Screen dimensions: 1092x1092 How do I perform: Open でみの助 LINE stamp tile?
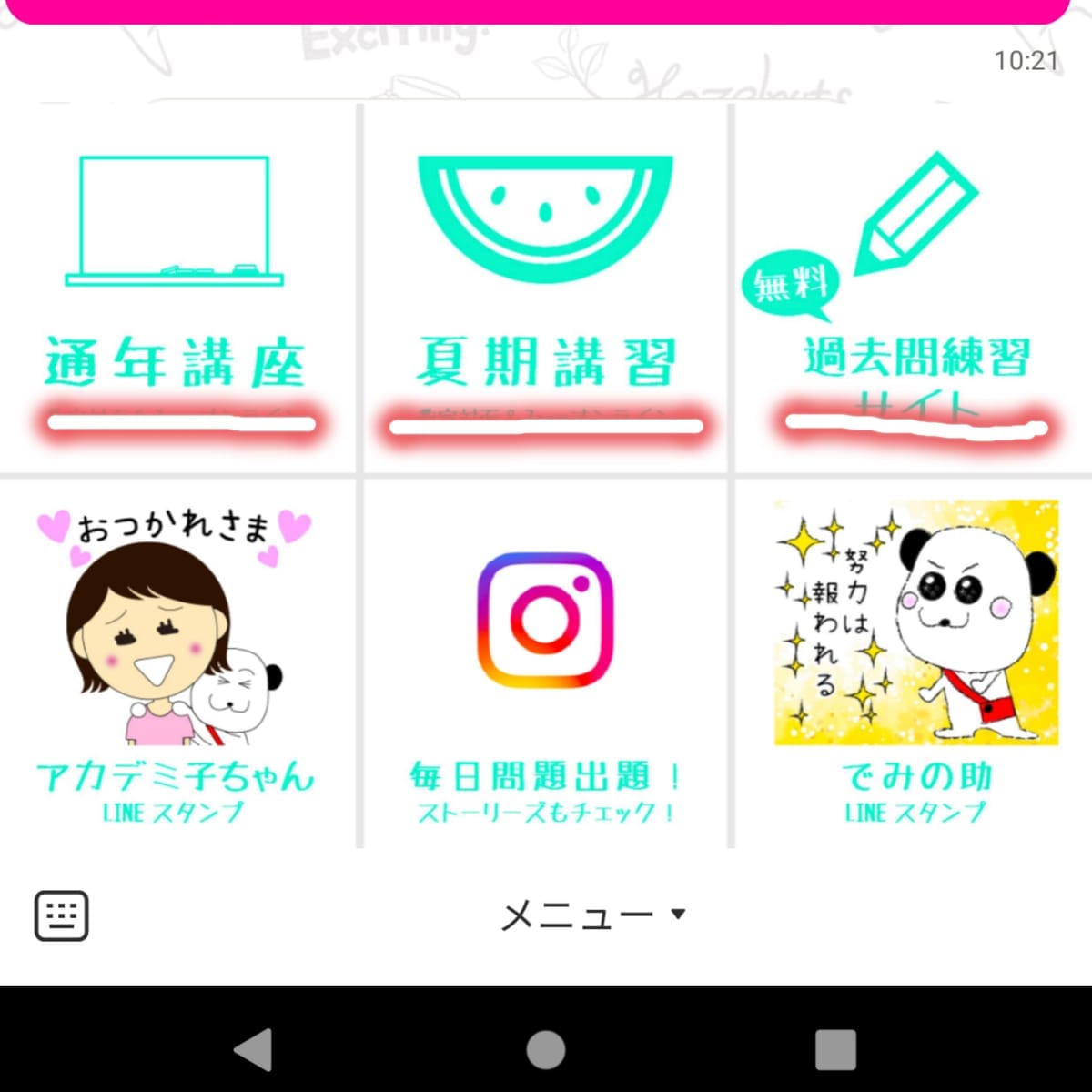[x=915, y=664]
